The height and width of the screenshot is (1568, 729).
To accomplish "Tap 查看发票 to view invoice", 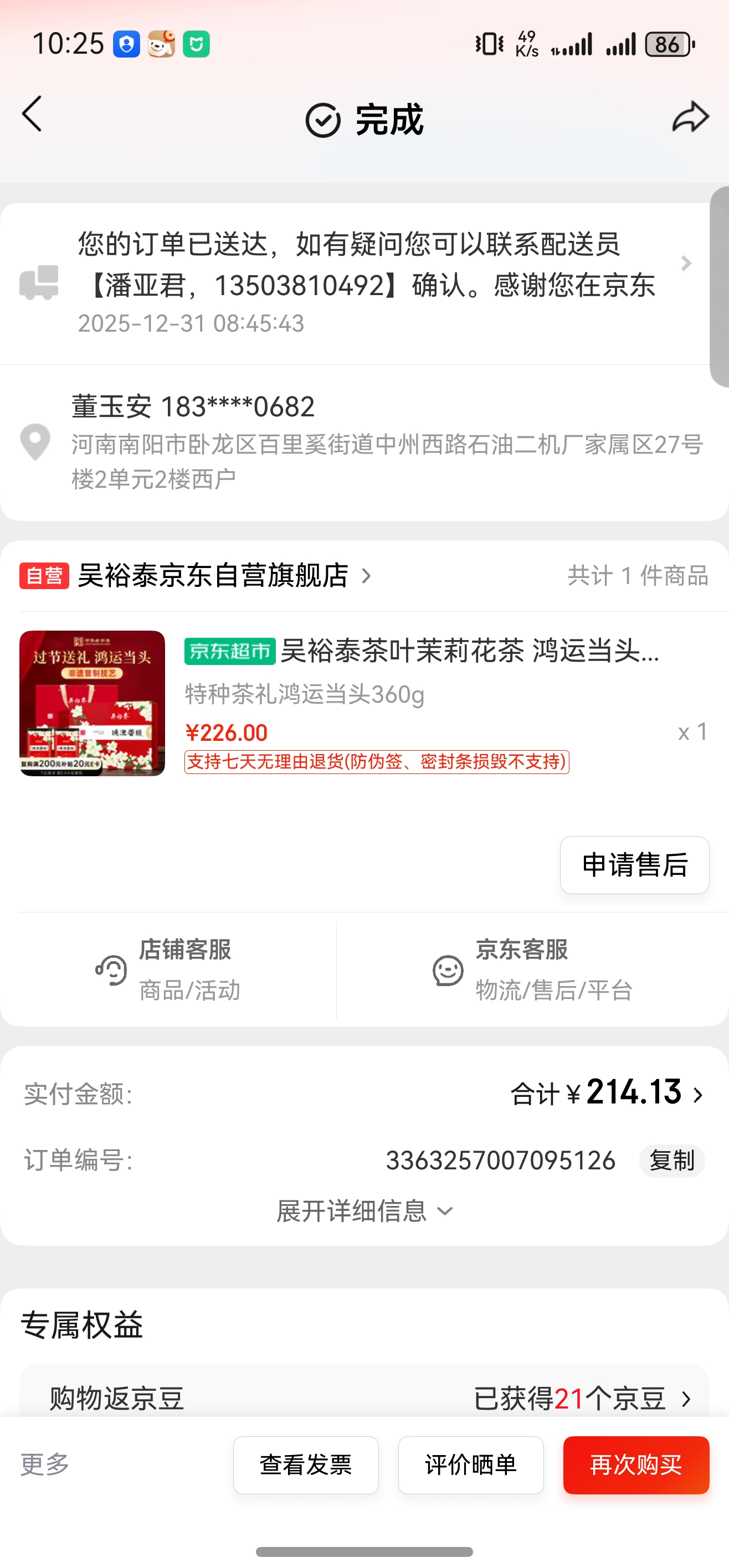I will (x=306, y=1465).
